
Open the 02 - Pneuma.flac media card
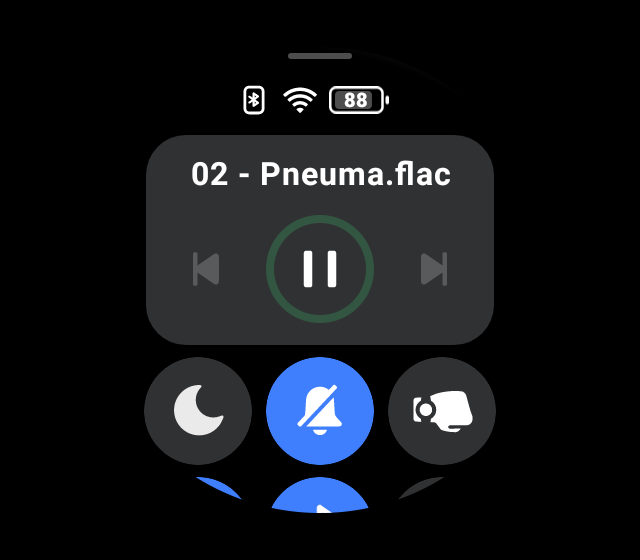[x=320, y=175]
